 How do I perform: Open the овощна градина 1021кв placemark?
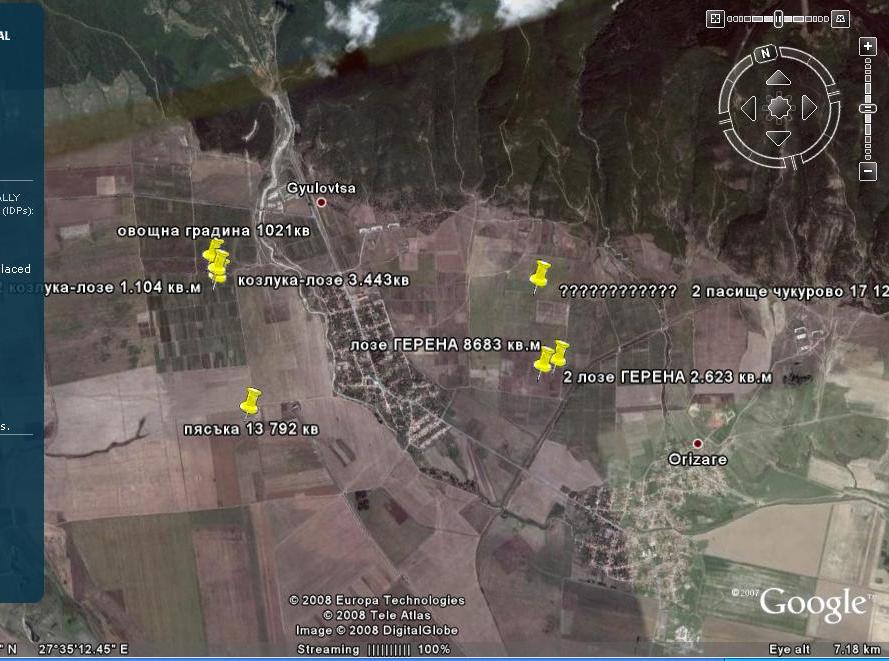click(x=213, y=249)
